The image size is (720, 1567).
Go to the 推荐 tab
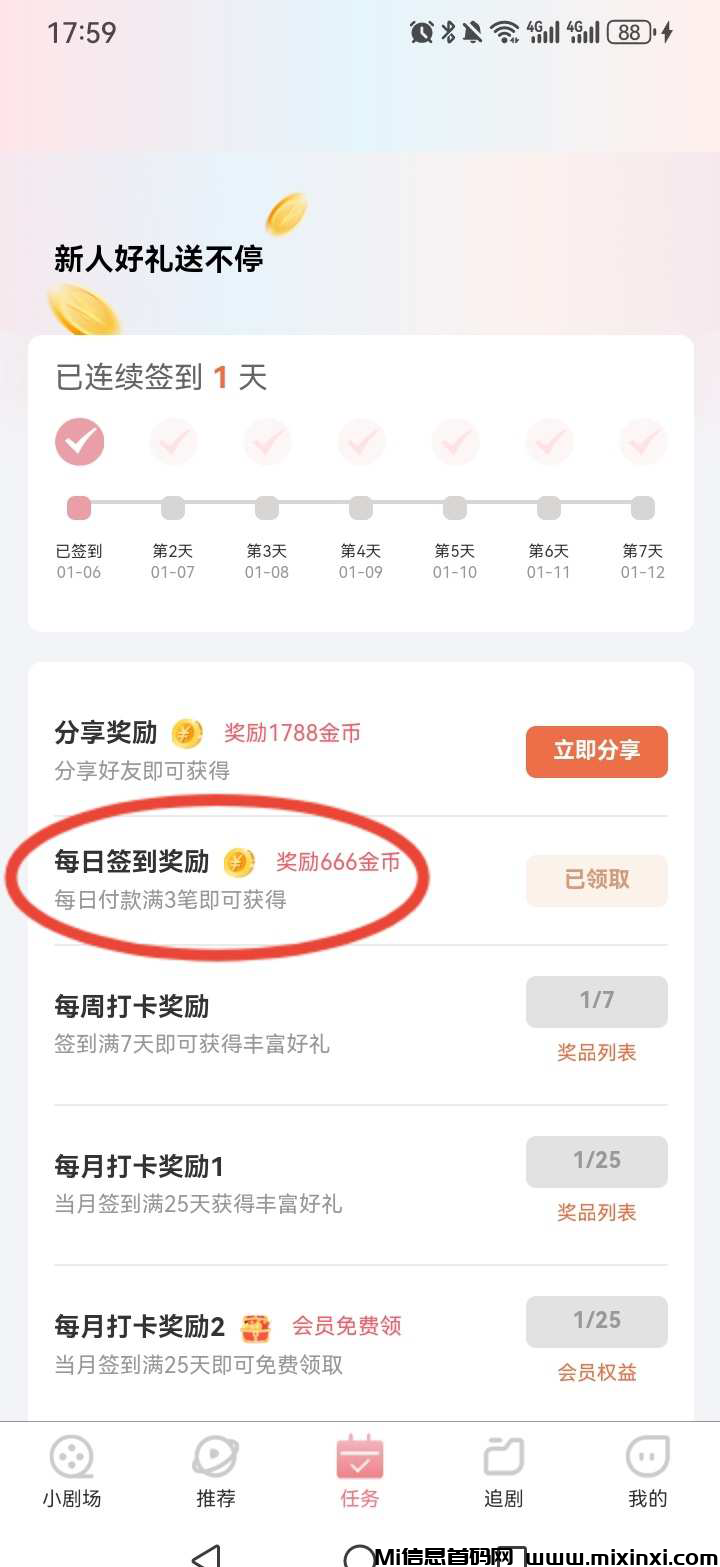(215, 1471)
